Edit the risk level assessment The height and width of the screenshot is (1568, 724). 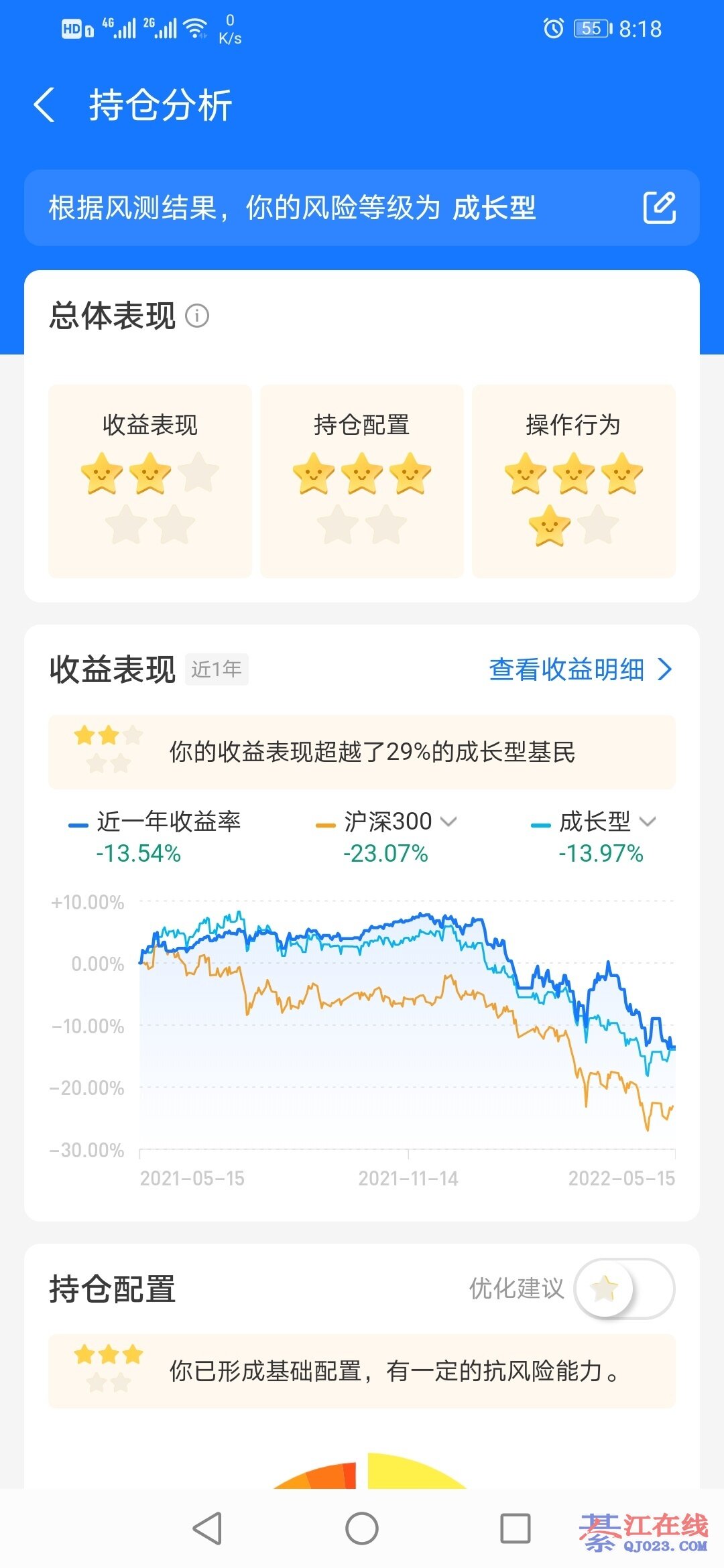(x=660, y=208)
